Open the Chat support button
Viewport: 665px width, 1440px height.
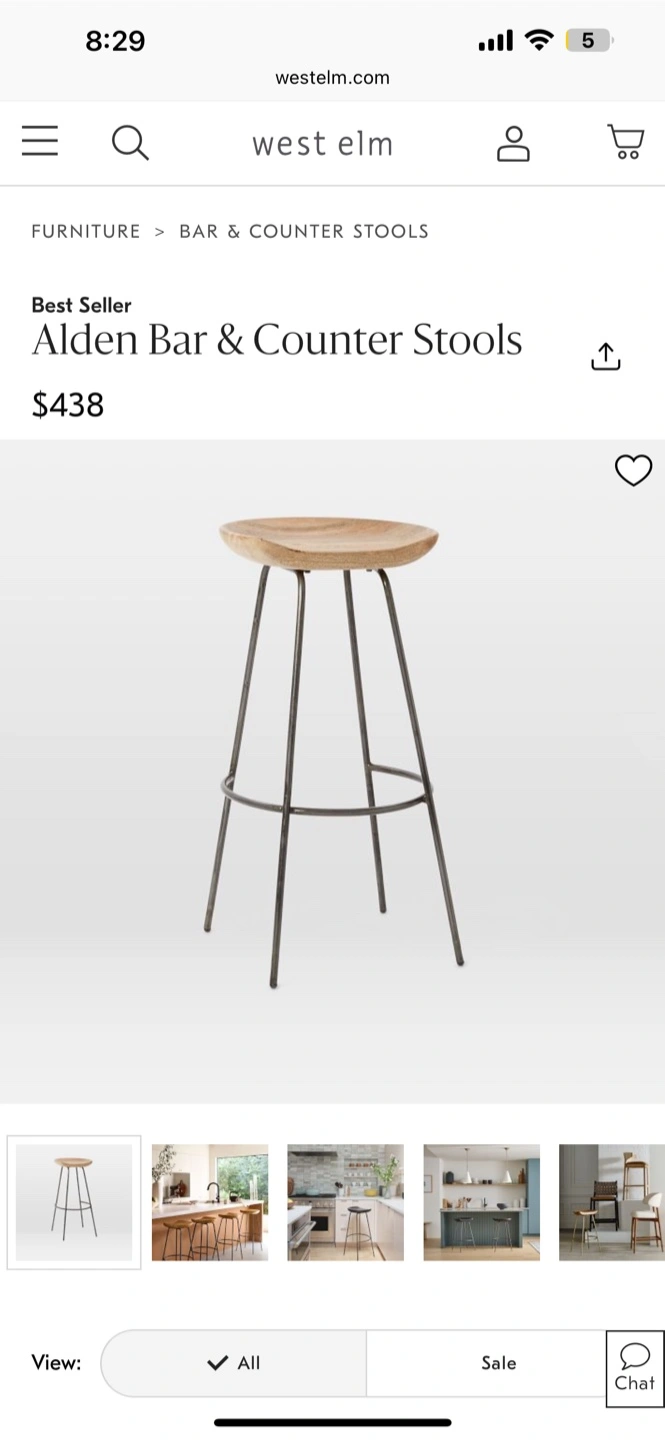point(635,1369)
